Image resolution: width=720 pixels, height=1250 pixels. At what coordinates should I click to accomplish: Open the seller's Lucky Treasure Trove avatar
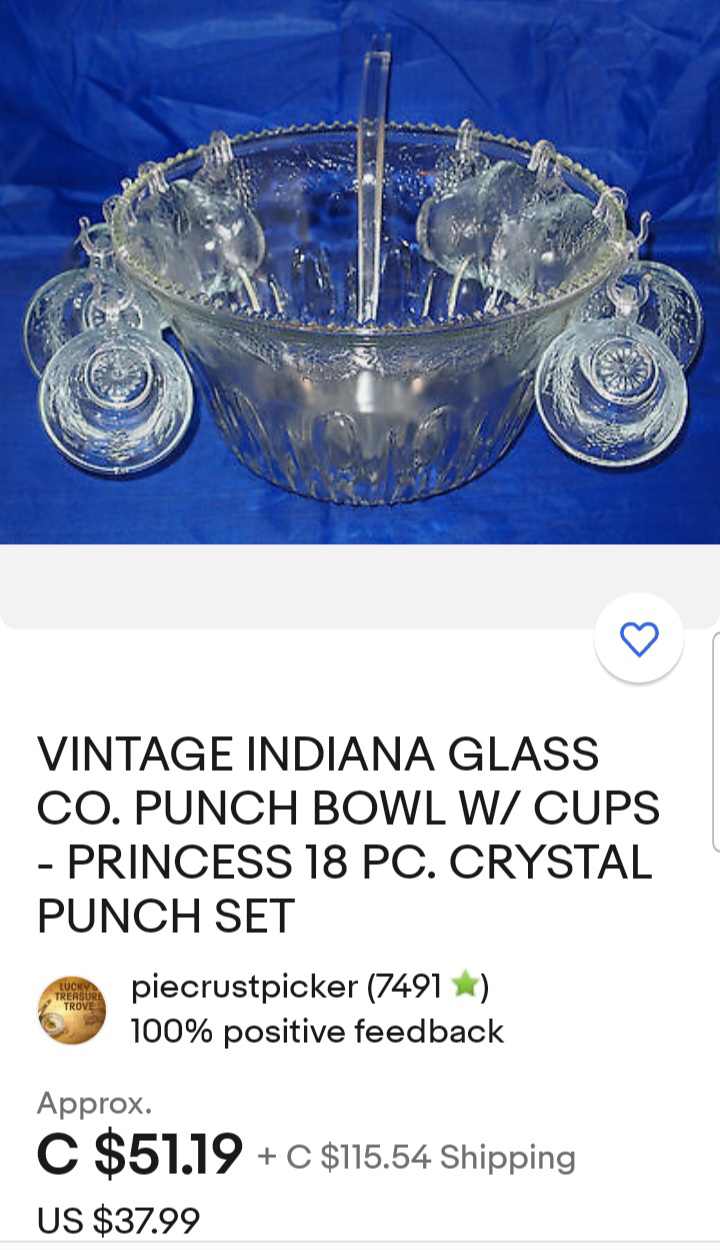pyautogui.click(x=72, y=1010)
